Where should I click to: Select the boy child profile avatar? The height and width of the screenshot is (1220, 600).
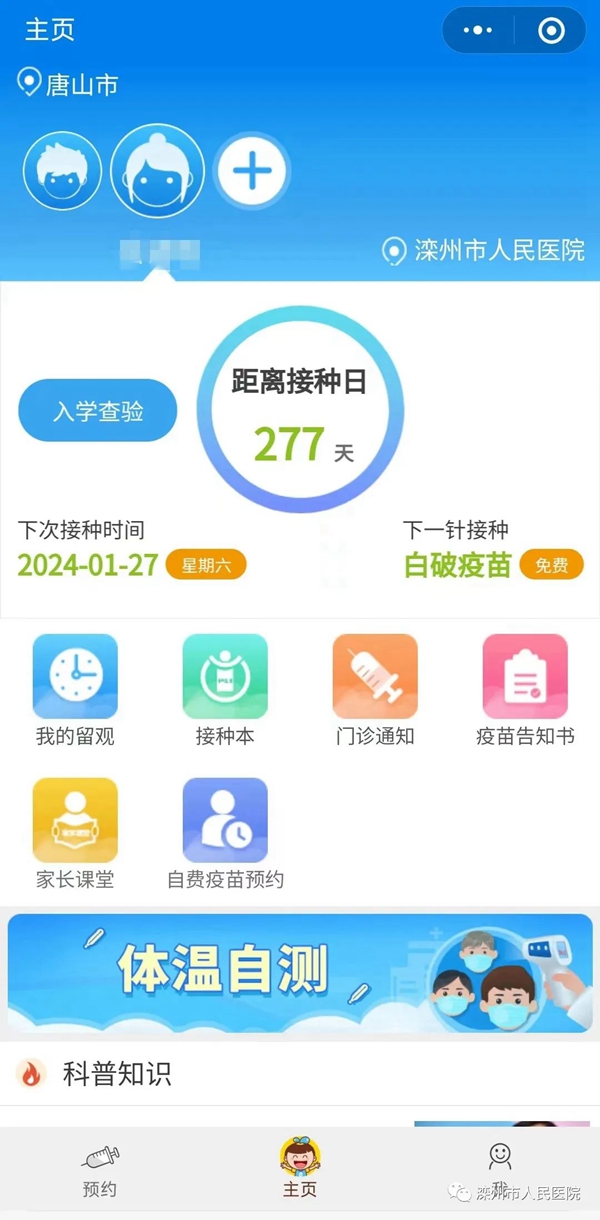point(62,171)
